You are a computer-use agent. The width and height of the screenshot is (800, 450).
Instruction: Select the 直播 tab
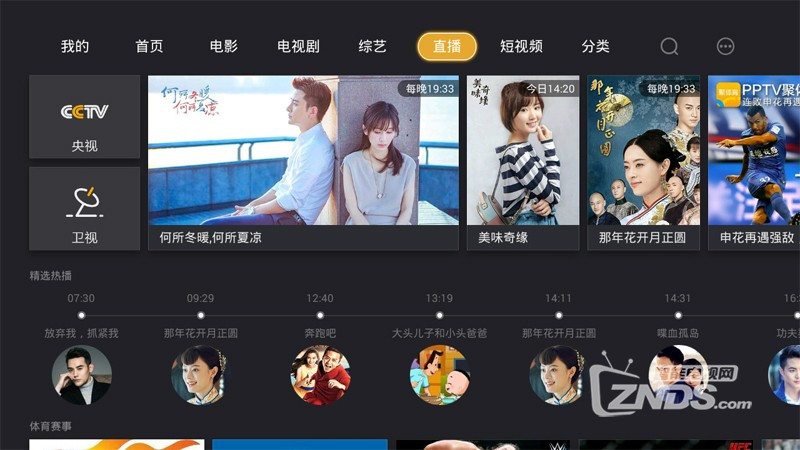coord(447,46)
